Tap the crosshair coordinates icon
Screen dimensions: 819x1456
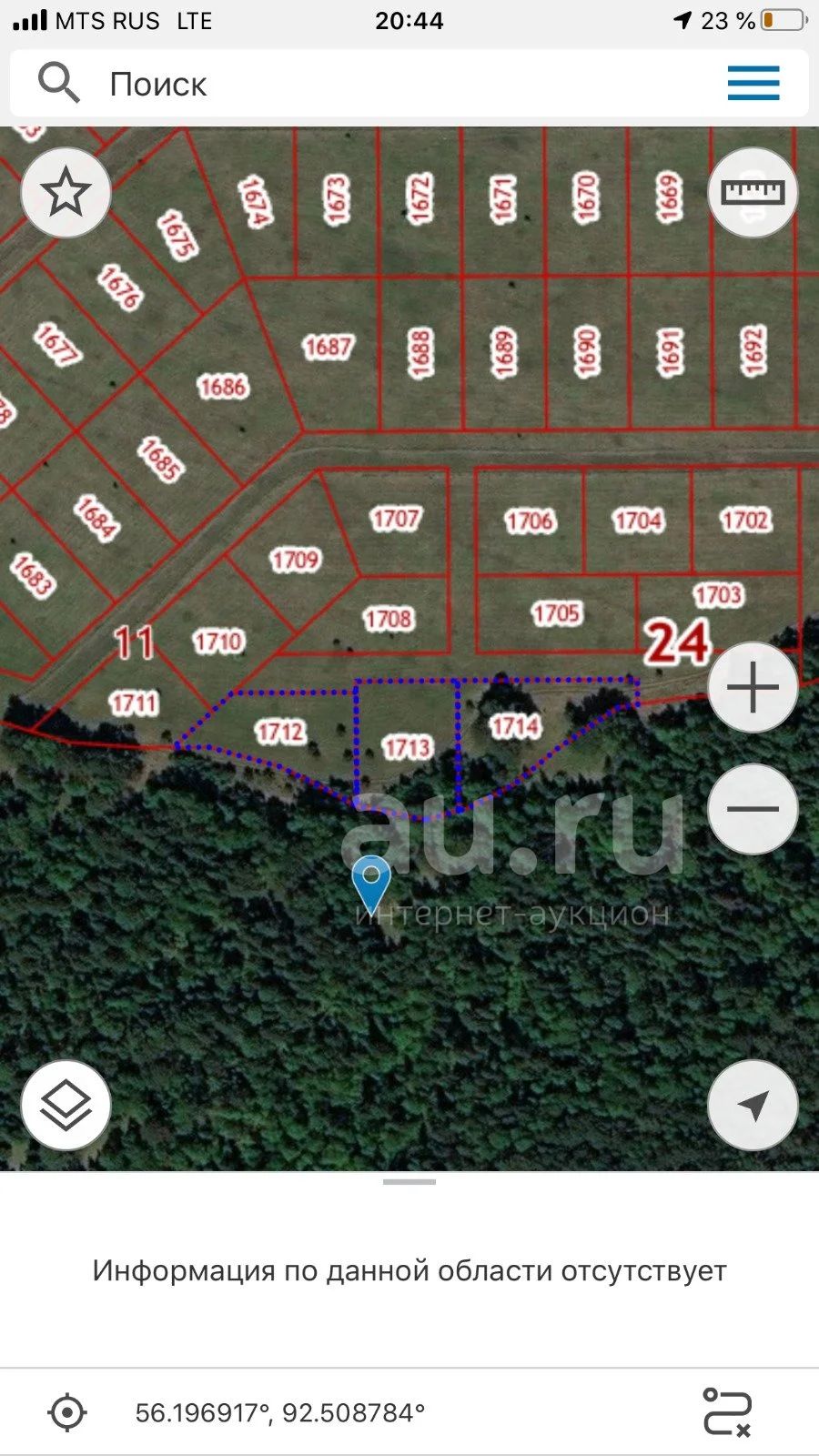tap(66, 1412)
